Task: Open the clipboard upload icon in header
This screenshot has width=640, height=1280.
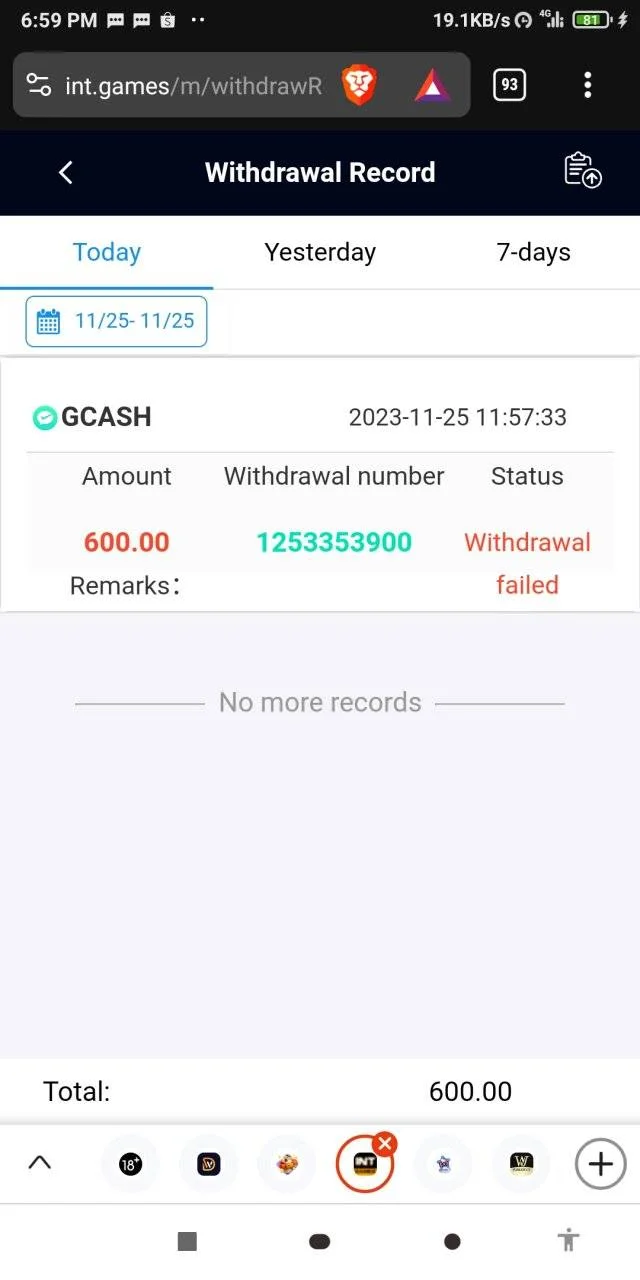Action: (583, 171)
